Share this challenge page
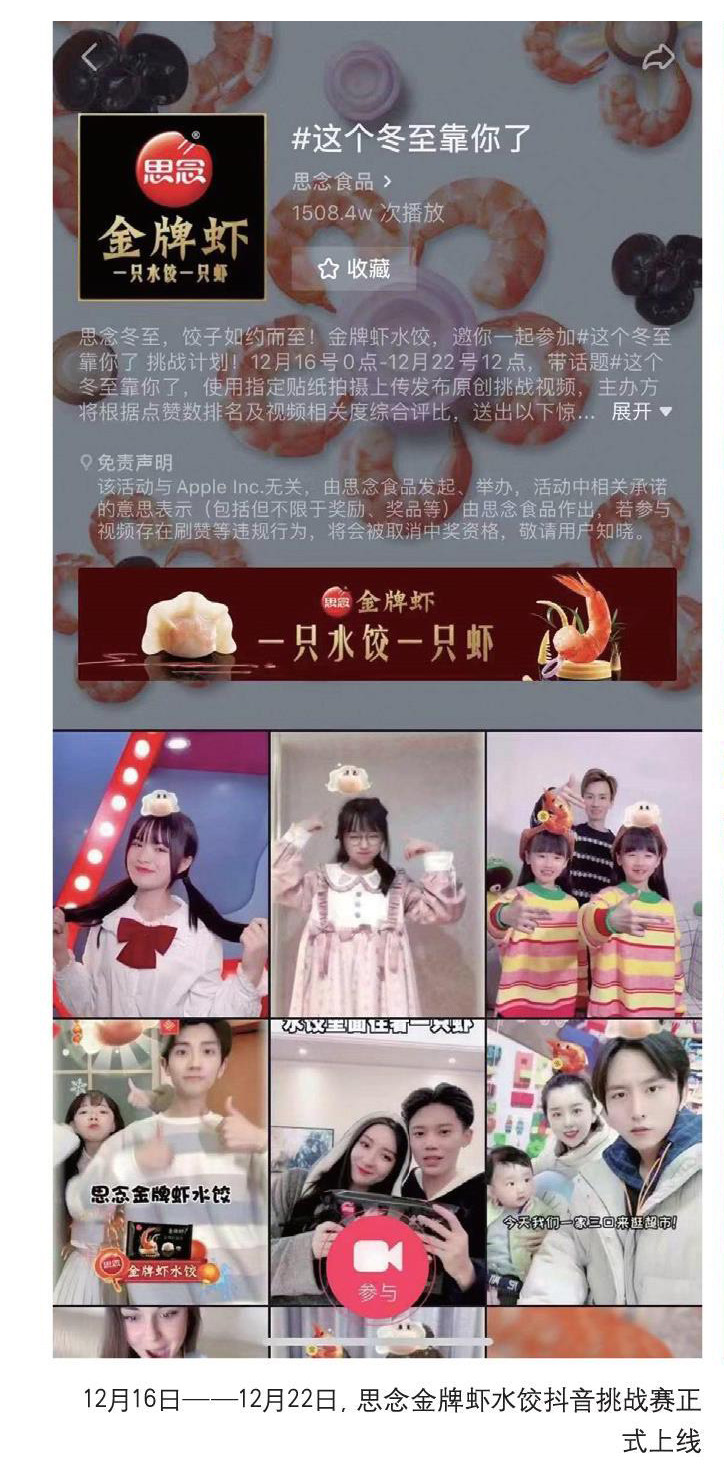Viewport: 724px width, 1472px height. point(657,58)
